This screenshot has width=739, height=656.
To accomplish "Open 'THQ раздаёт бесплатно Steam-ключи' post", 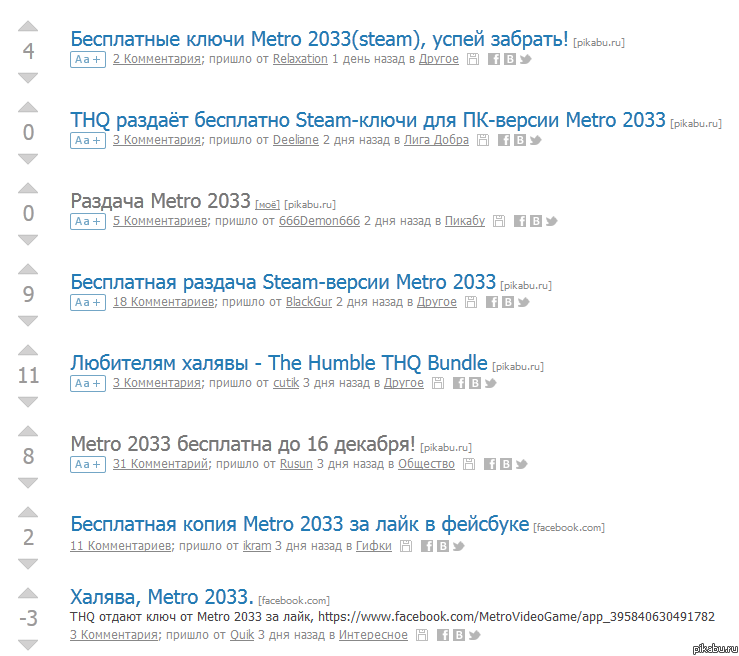I will click(x=367, y=120).
